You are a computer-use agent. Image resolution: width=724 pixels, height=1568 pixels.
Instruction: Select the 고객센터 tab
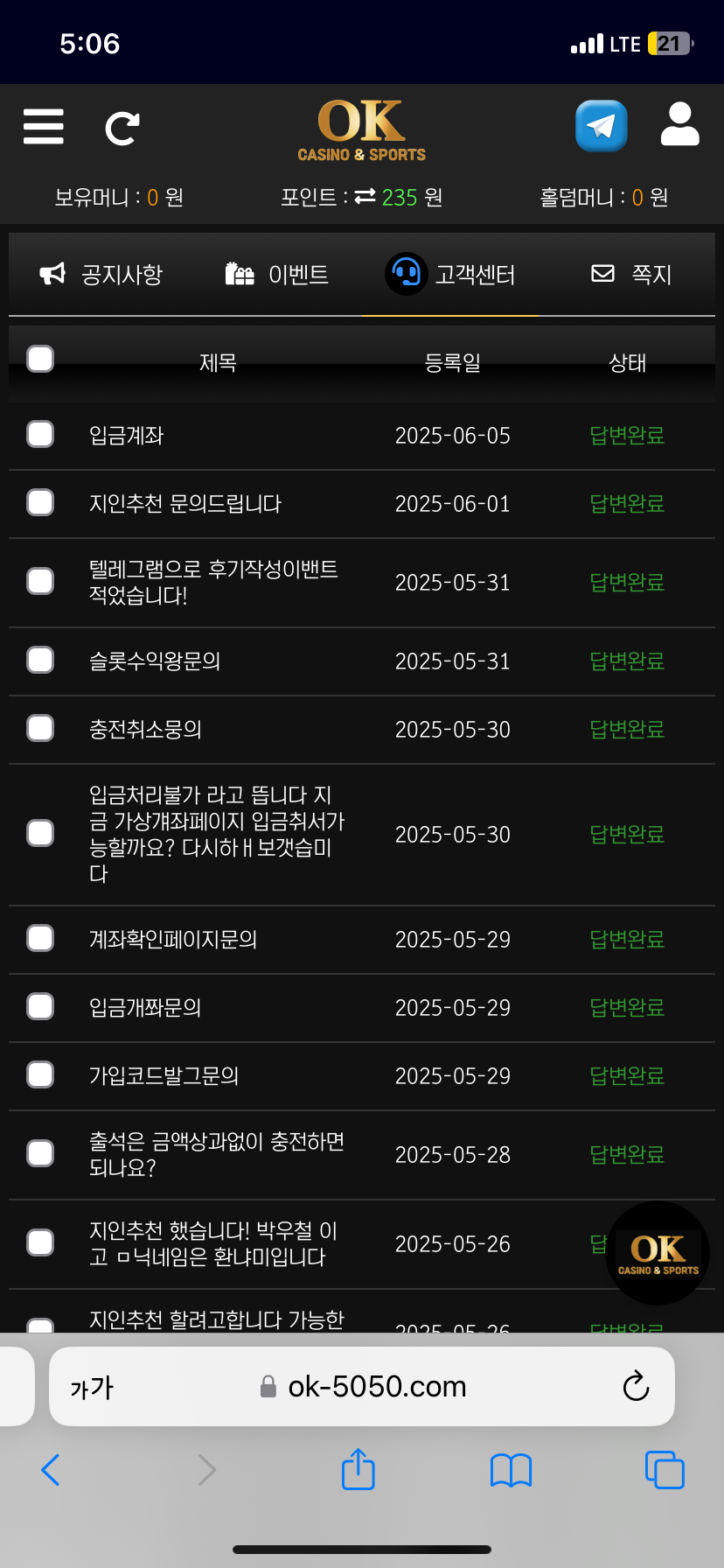450,275
